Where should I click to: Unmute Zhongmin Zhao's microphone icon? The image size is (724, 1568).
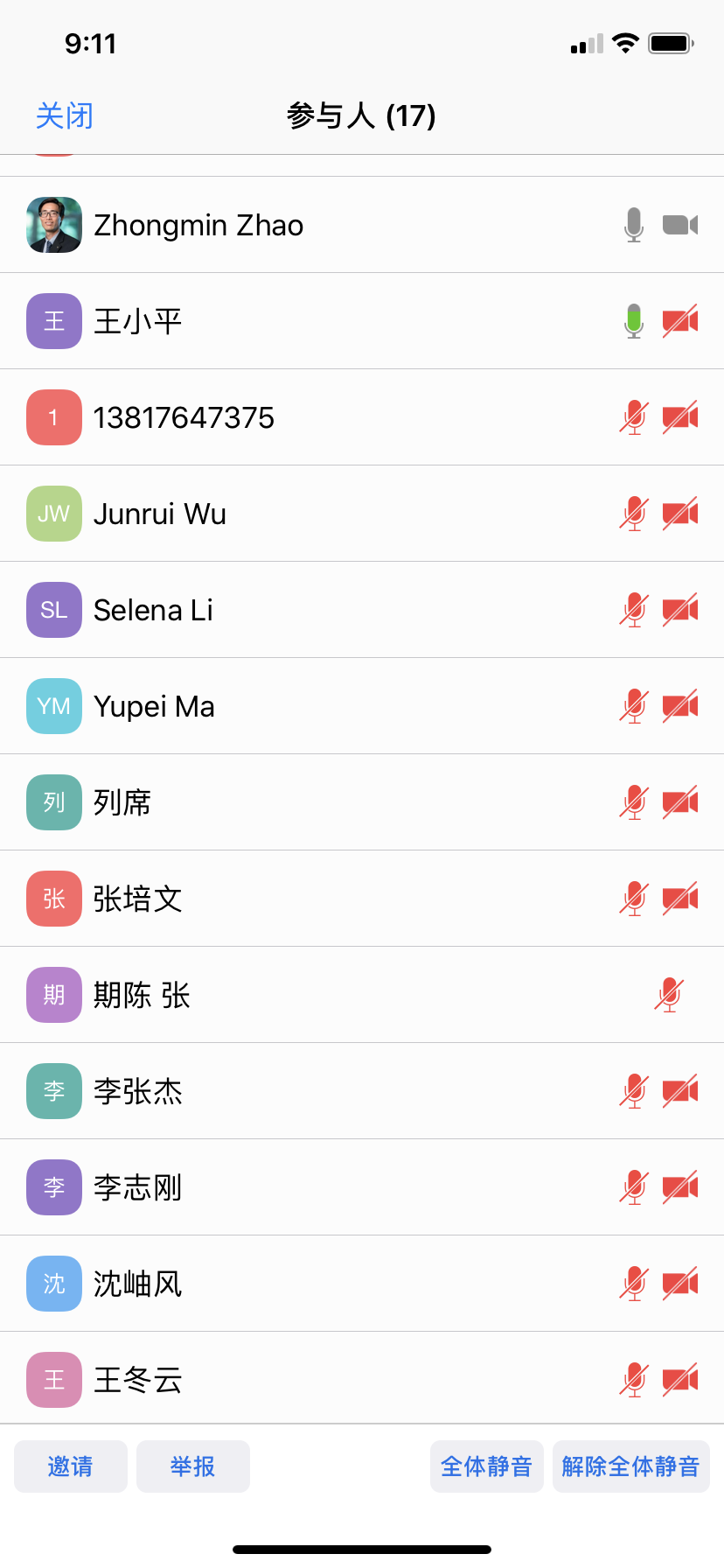click(x=633, y=225)
